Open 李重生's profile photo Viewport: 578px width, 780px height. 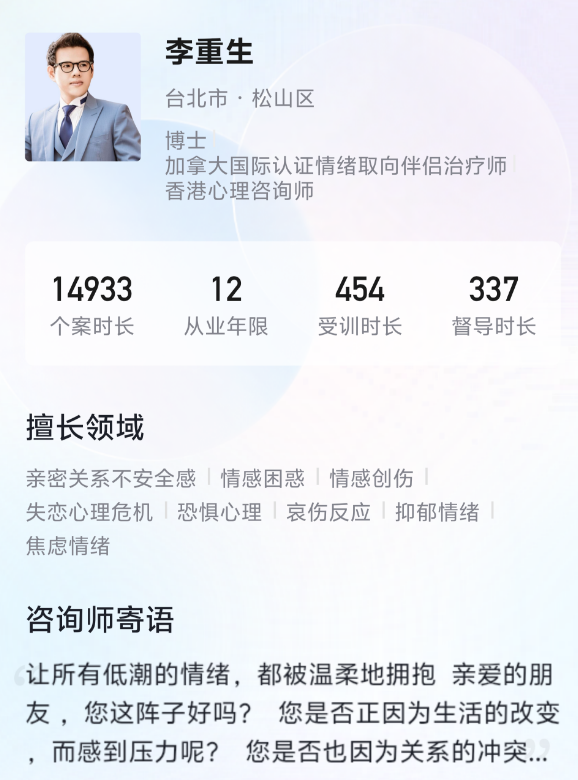[83, 97]
